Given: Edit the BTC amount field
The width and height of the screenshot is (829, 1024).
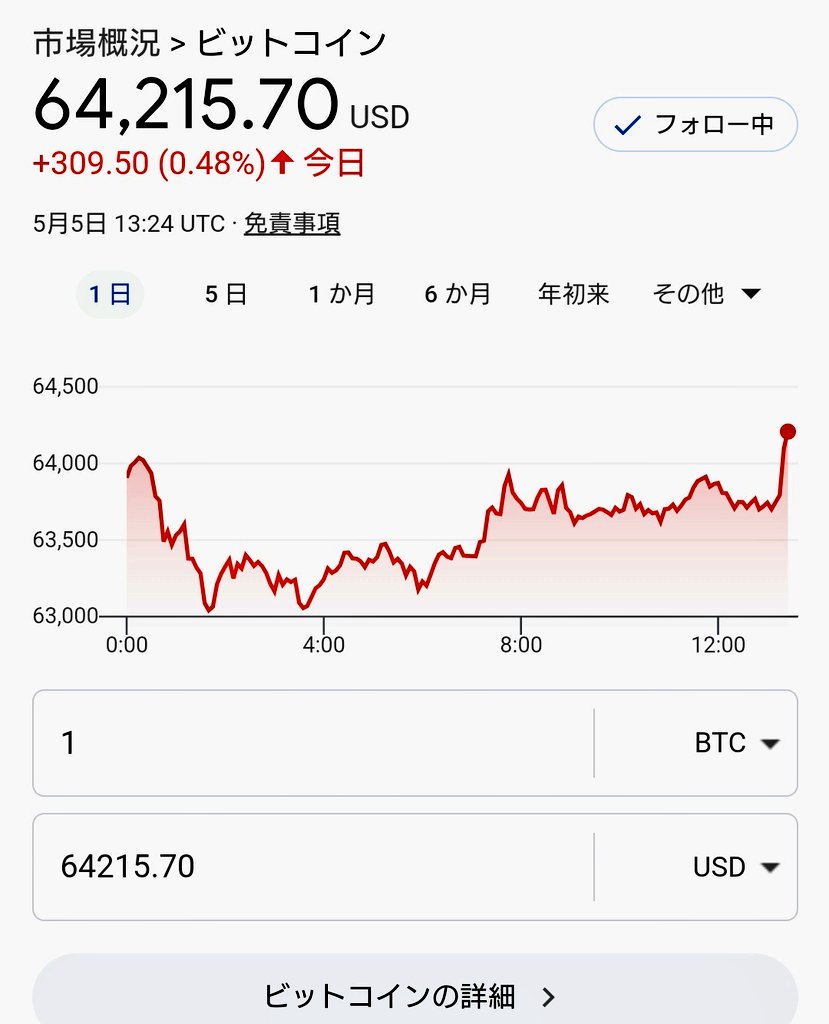Looking at the screenshot, I should click(x=314, y=743).
